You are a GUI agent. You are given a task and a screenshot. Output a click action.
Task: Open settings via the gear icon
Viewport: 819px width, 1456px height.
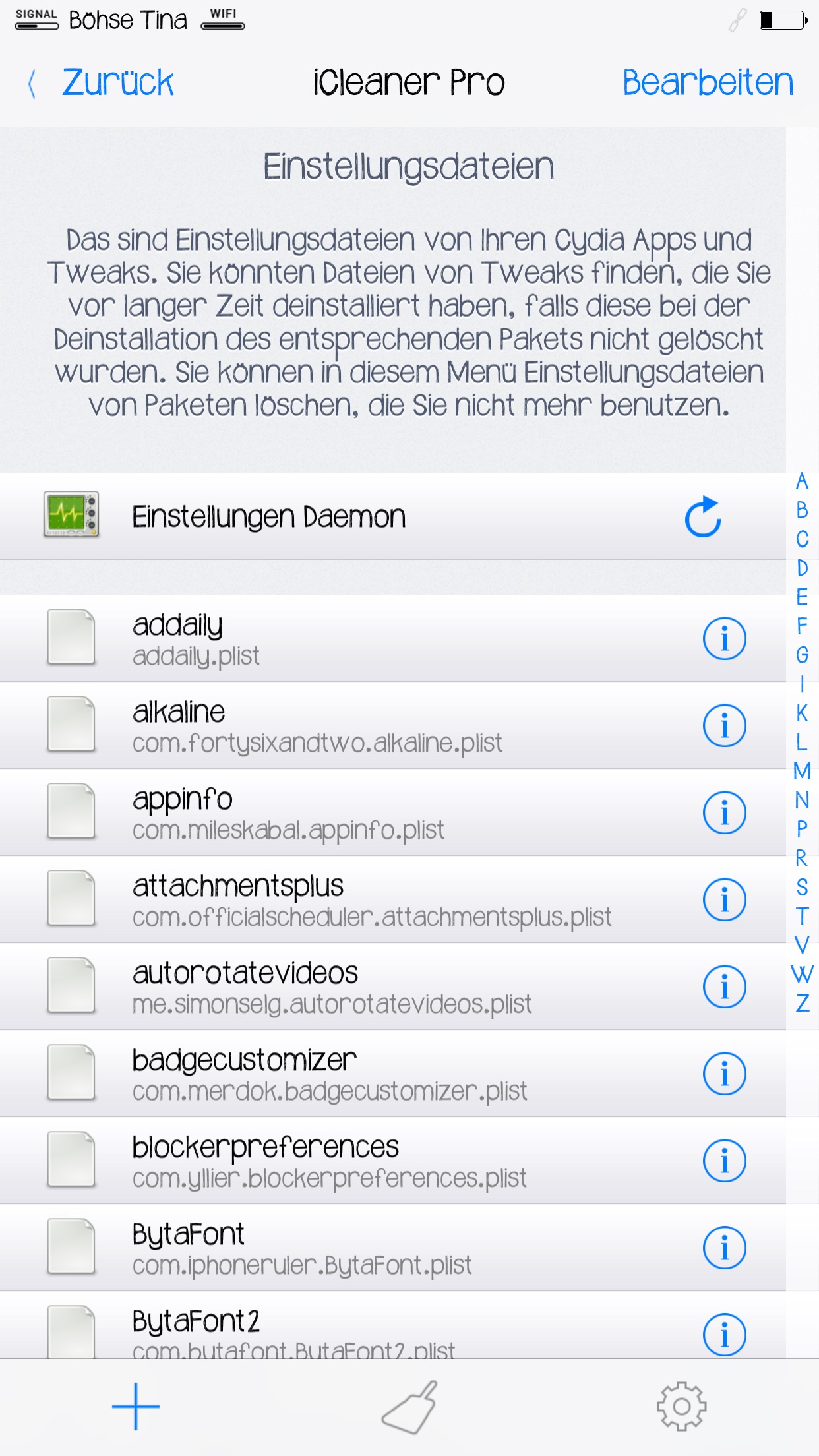coord(682,1407)
